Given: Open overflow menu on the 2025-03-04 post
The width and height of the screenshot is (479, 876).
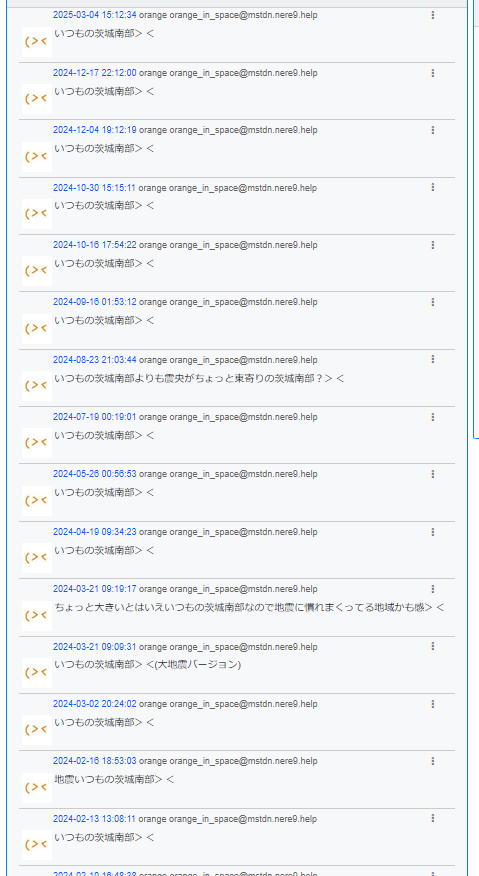Looking at the screenshot, I should point(433,15).
